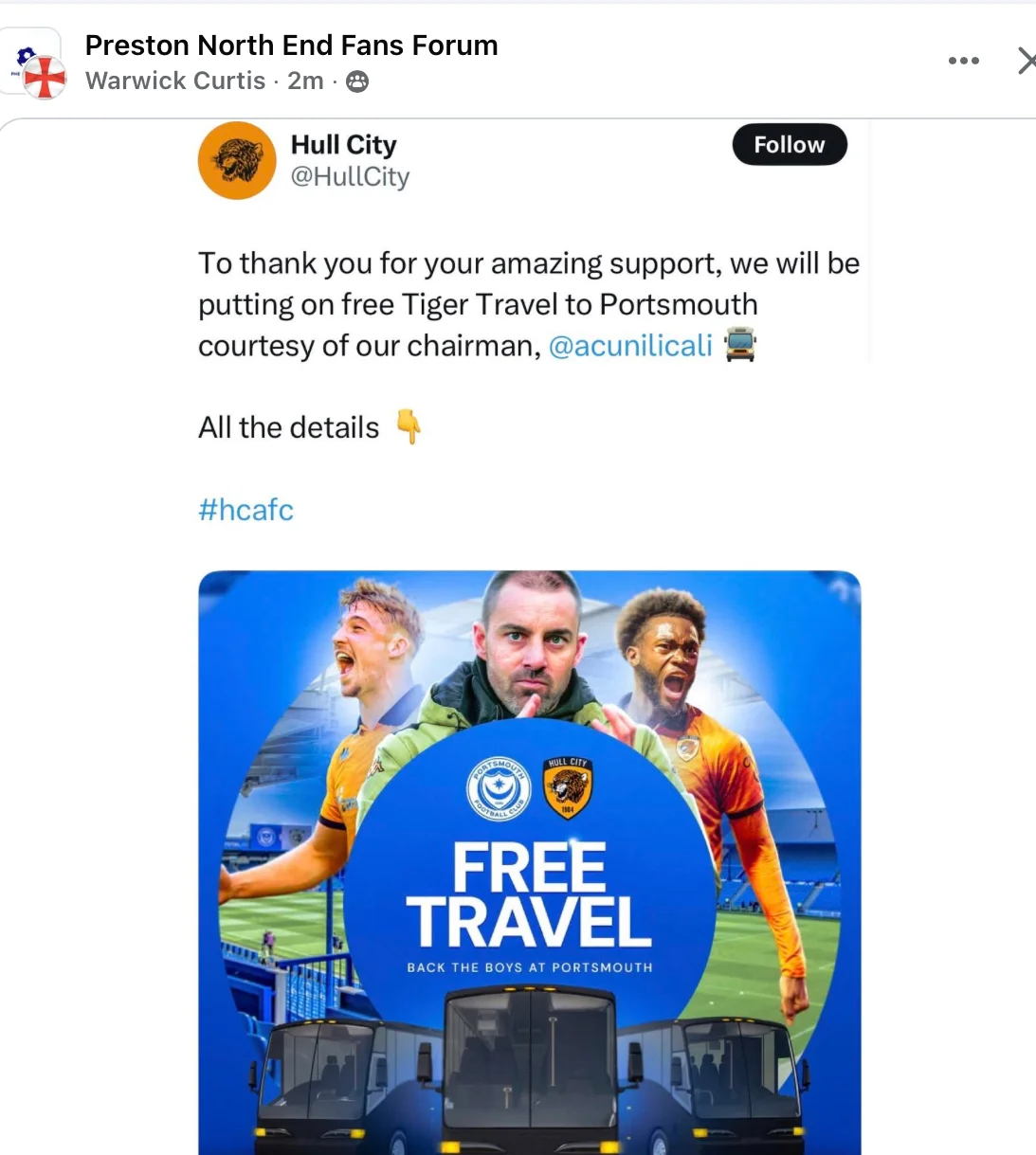Open the group's avatar picture

[36, 66]
